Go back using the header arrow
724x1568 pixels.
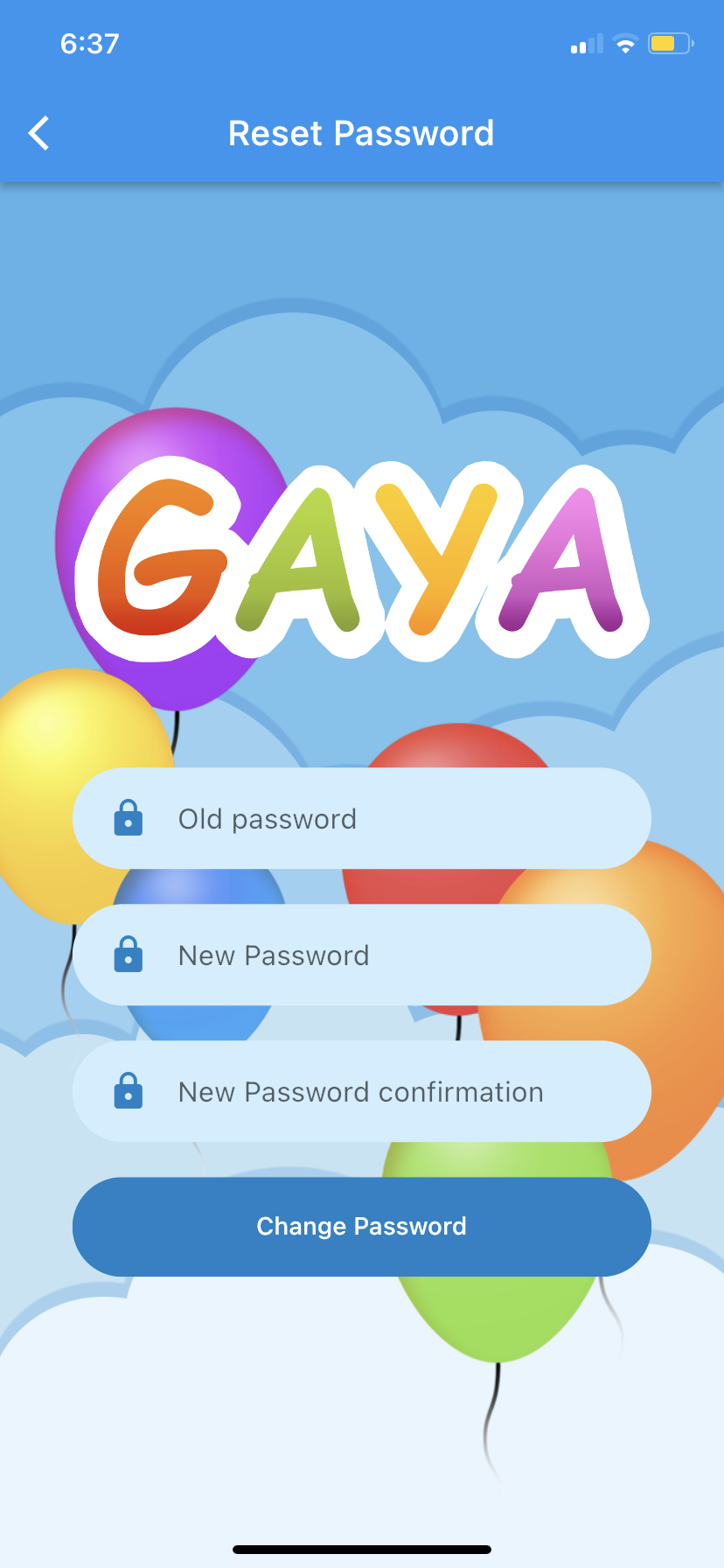tap(38, 134)
